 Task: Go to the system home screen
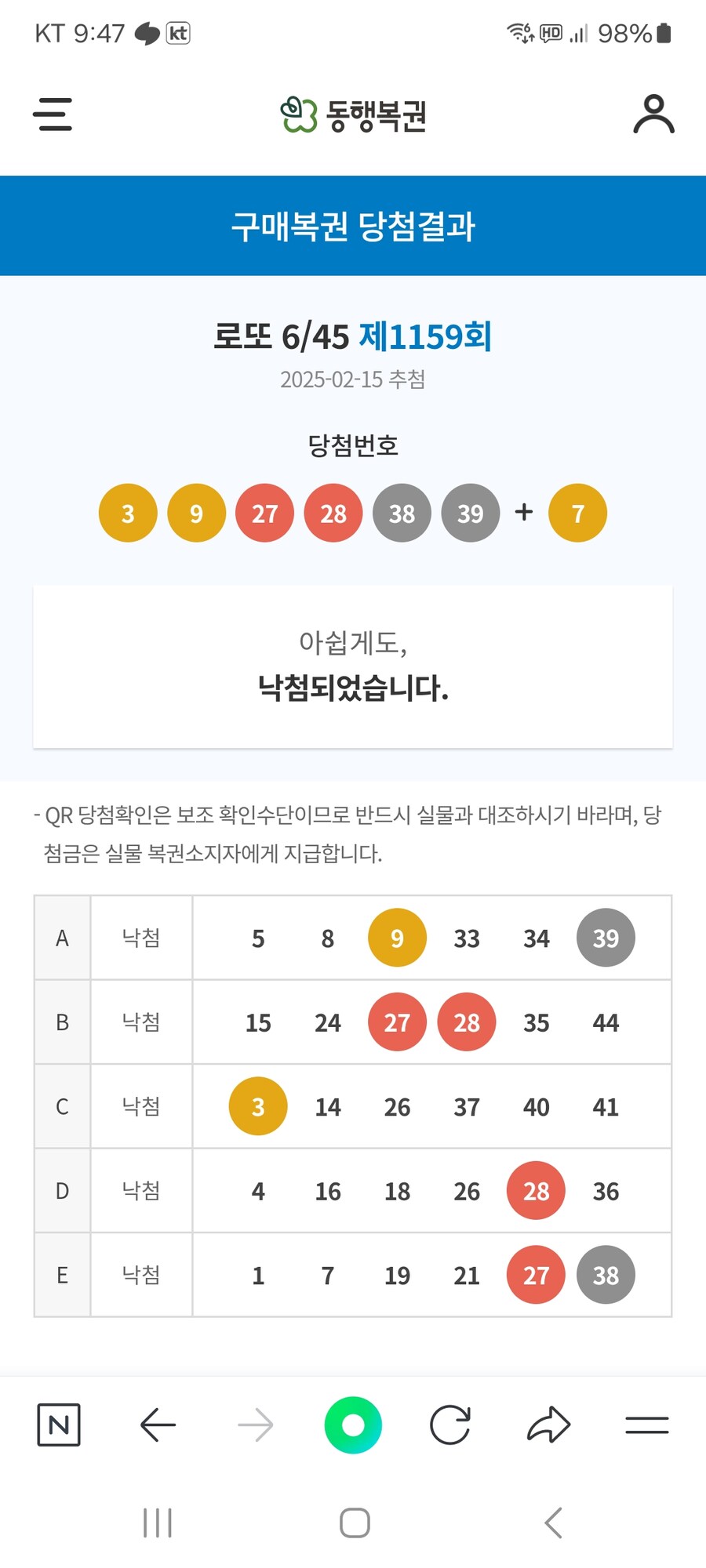355,1523
